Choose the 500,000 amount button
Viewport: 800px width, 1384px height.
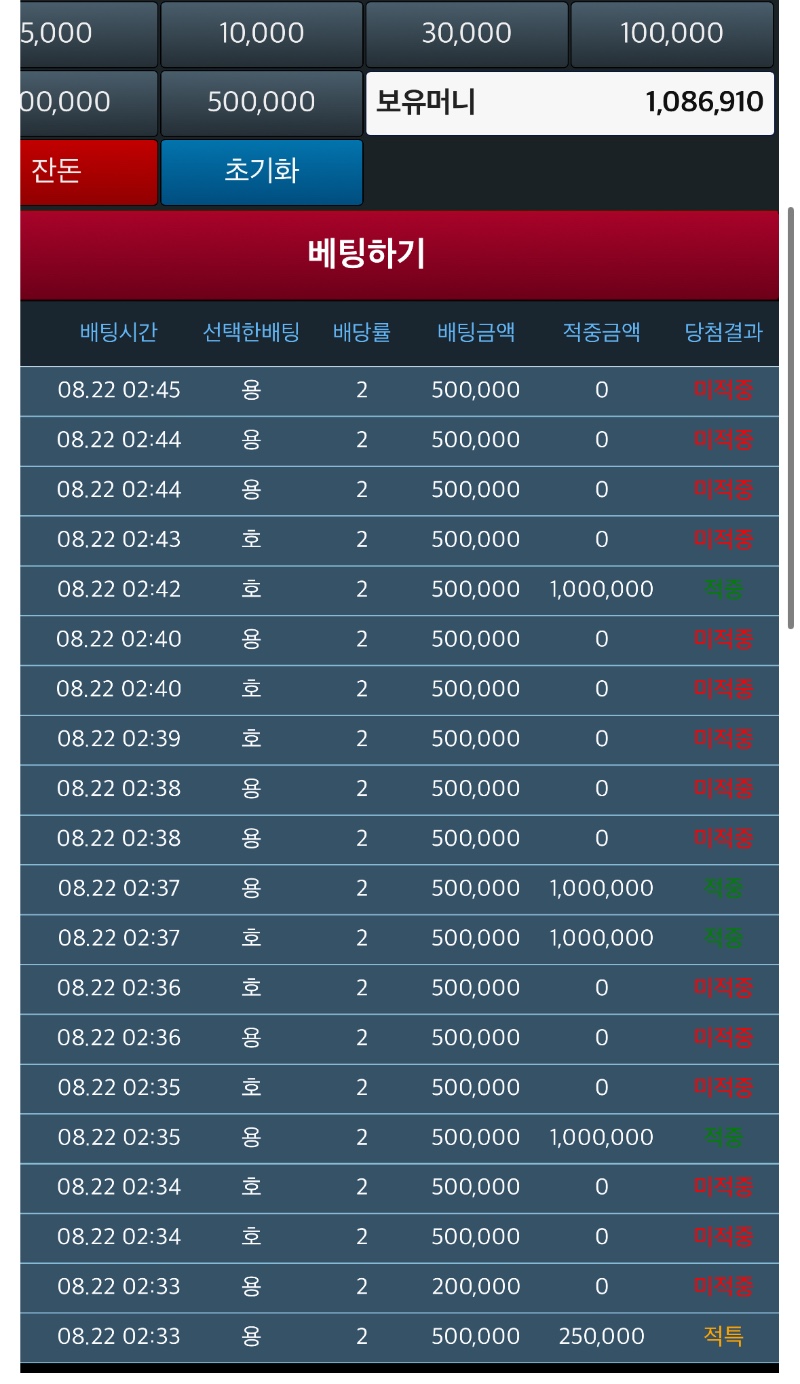coord(262,103)
